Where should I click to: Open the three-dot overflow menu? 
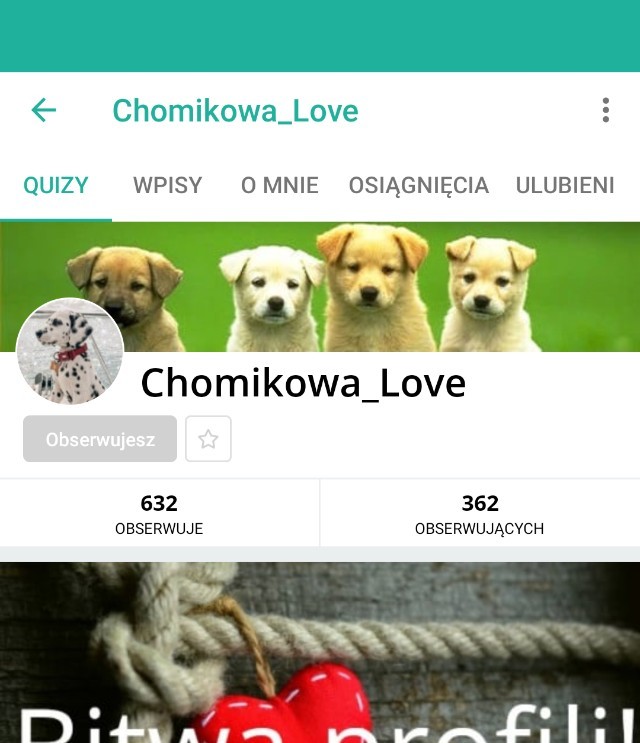click(605, 110)
